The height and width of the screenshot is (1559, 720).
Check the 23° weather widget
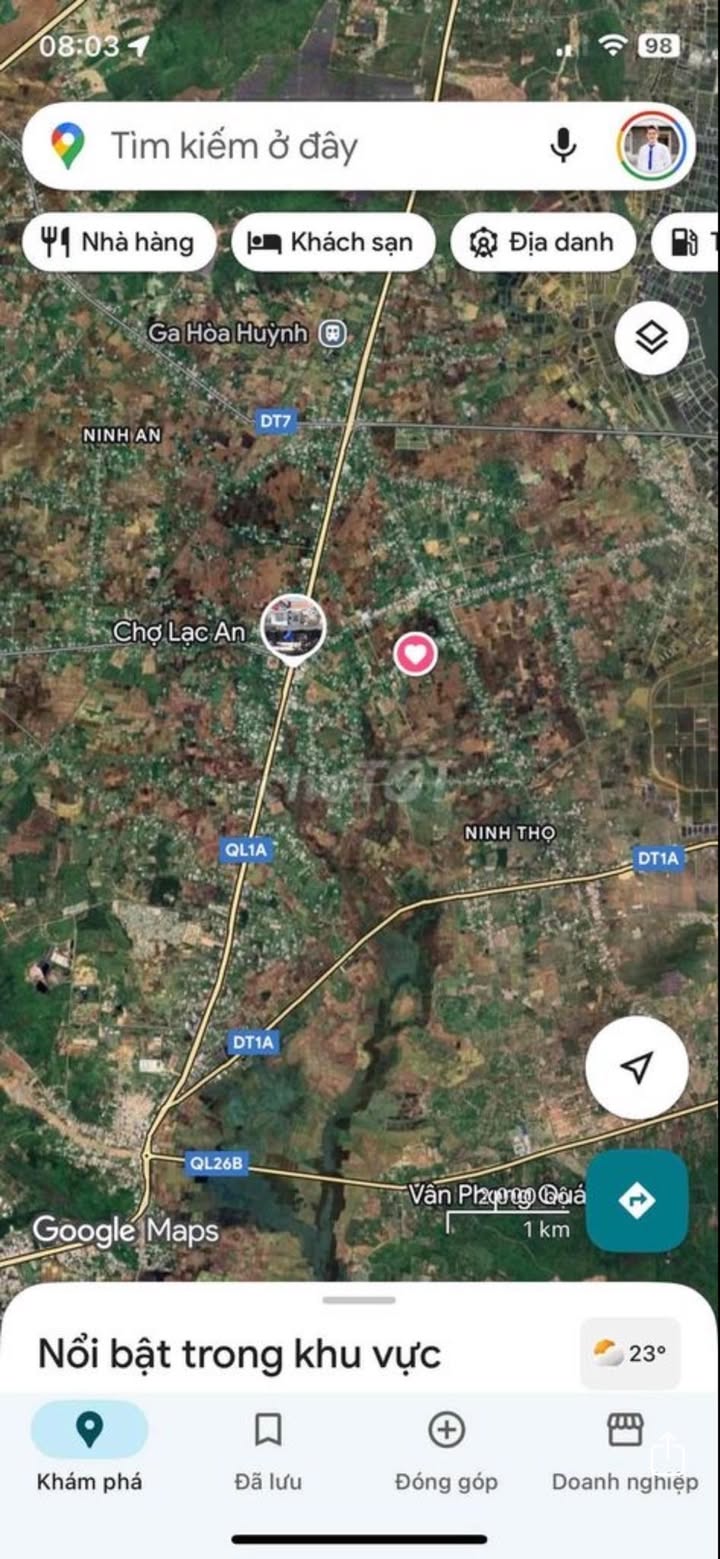pyautogui.click(x=630, y=1354)
